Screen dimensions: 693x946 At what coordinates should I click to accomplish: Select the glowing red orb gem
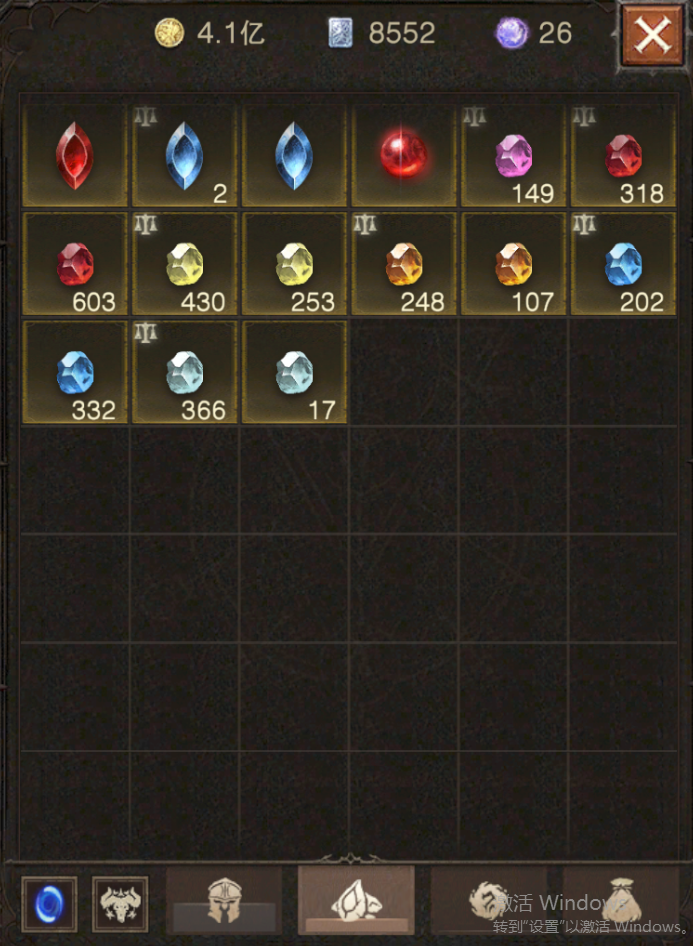pyautogui.click(x=404, y=156)
